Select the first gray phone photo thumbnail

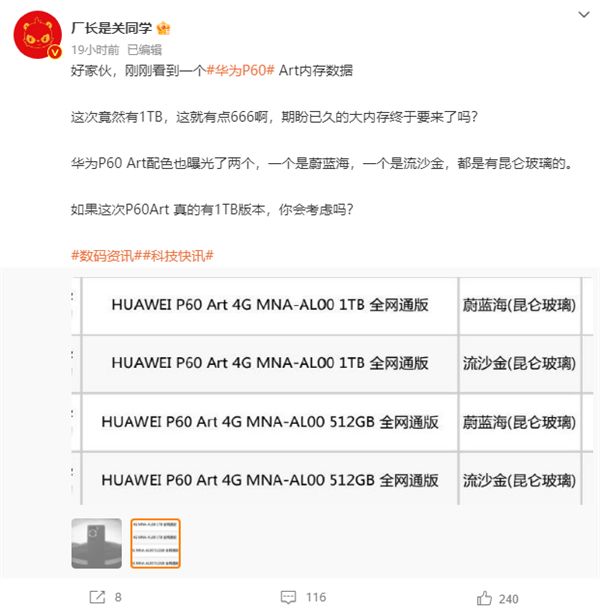(95, 544)
